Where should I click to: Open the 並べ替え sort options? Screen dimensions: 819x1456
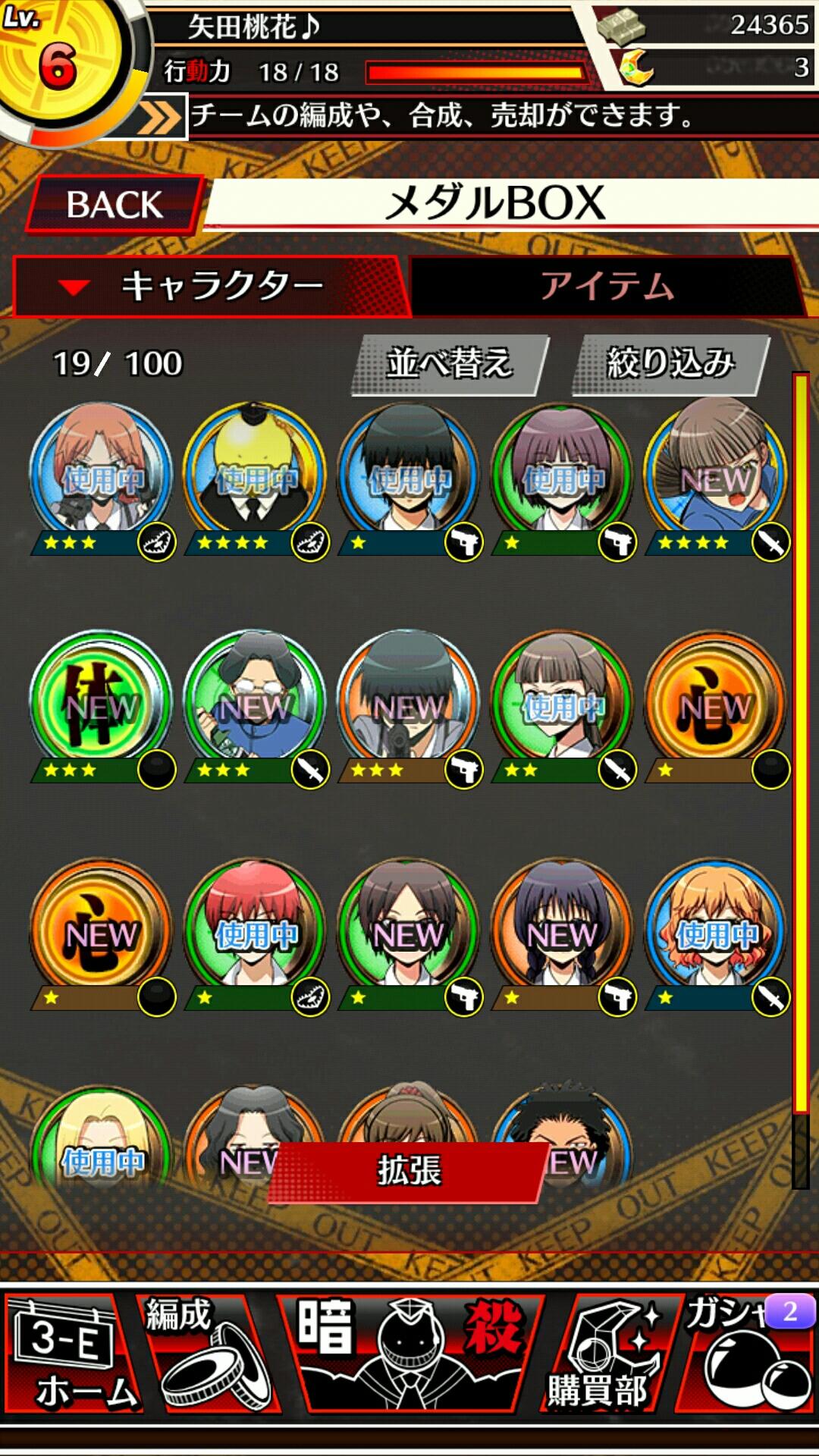pos(449,363)
